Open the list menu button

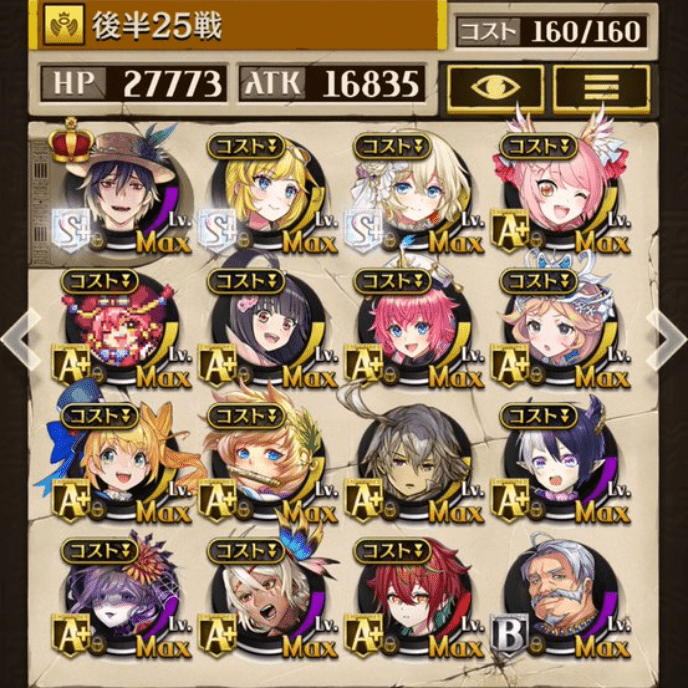point(600,87)
